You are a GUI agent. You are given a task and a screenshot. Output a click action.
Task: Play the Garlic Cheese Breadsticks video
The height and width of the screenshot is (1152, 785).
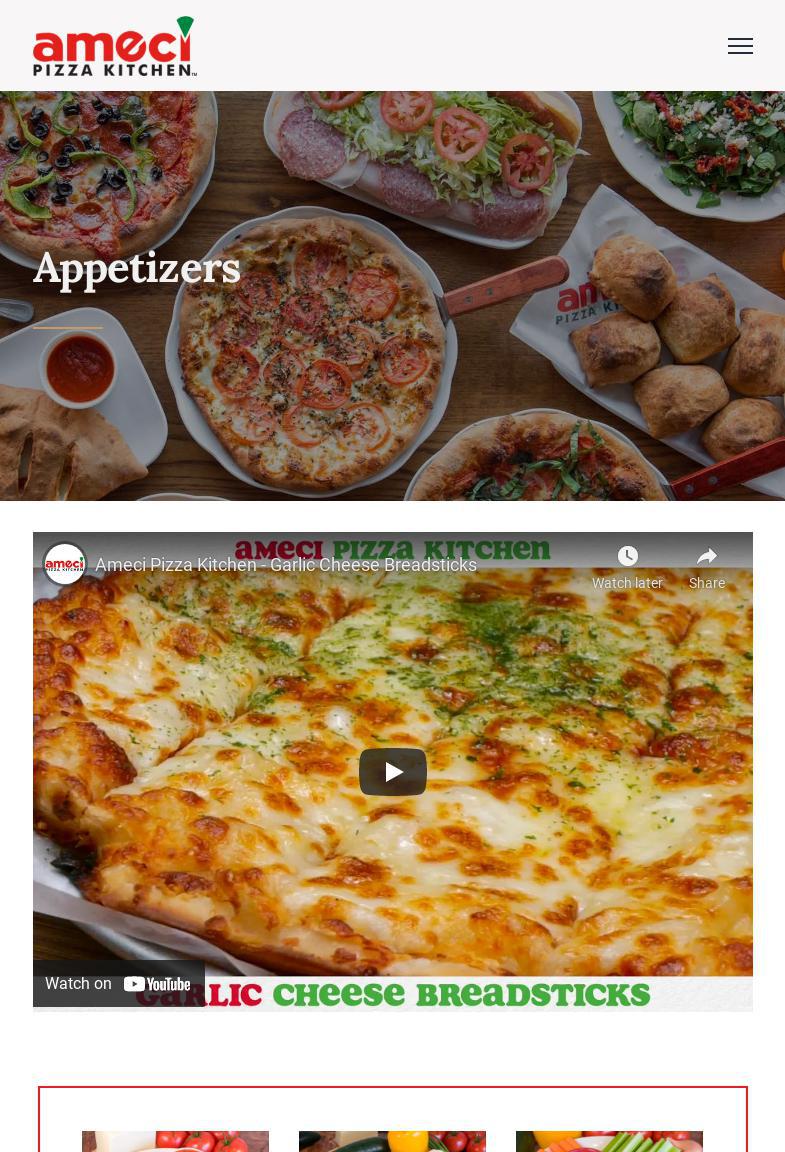point(392,772)
